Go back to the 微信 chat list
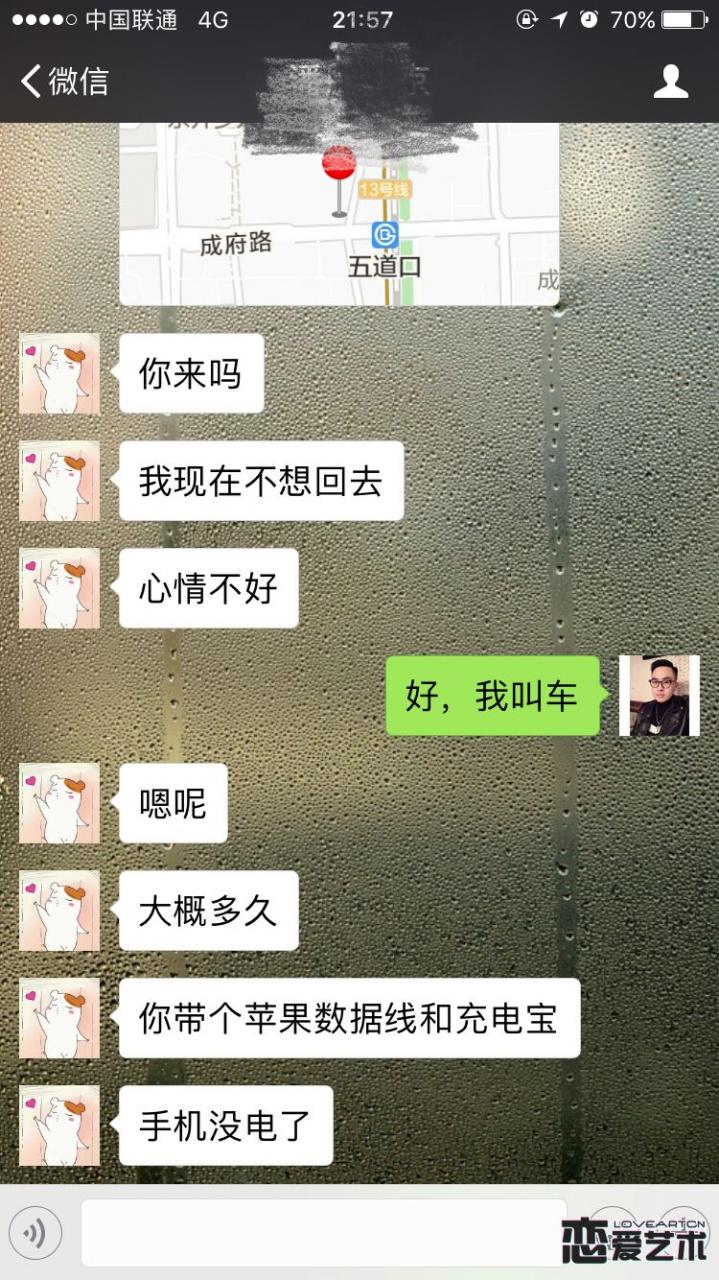This screenshot has height=1280, width=719. click(64, 82)
